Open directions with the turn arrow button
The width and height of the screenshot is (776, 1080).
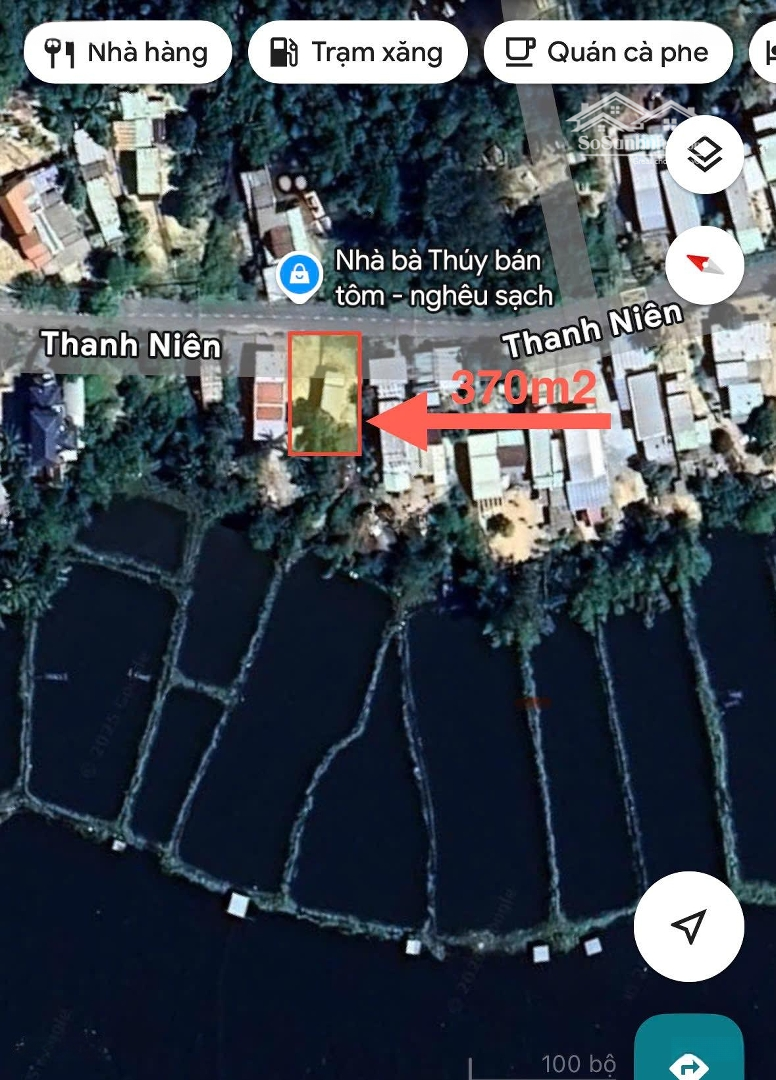click(x=689, y=1055)
